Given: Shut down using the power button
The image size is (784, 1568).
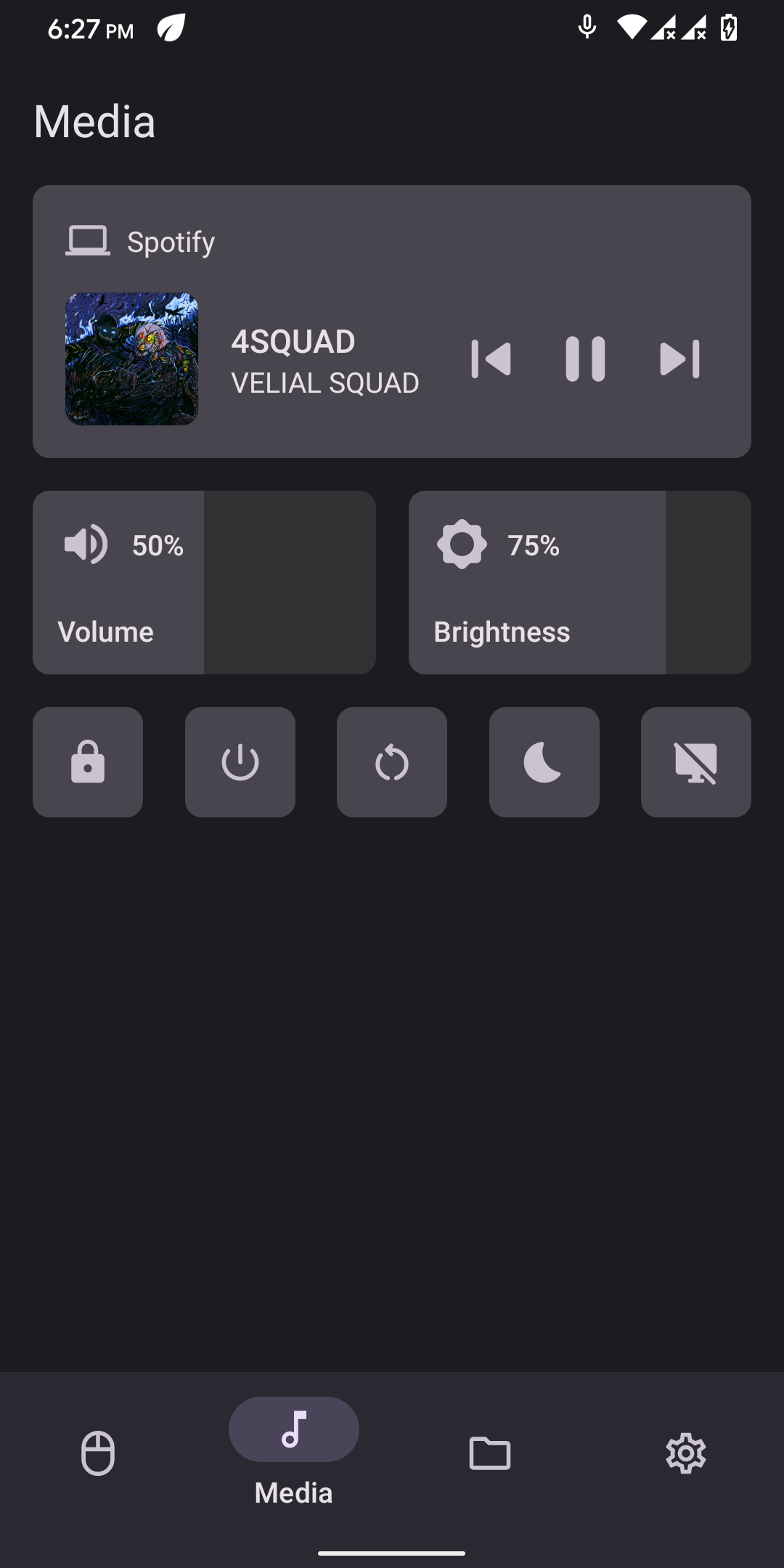Looking at the screenshot, I should point(240,762).
